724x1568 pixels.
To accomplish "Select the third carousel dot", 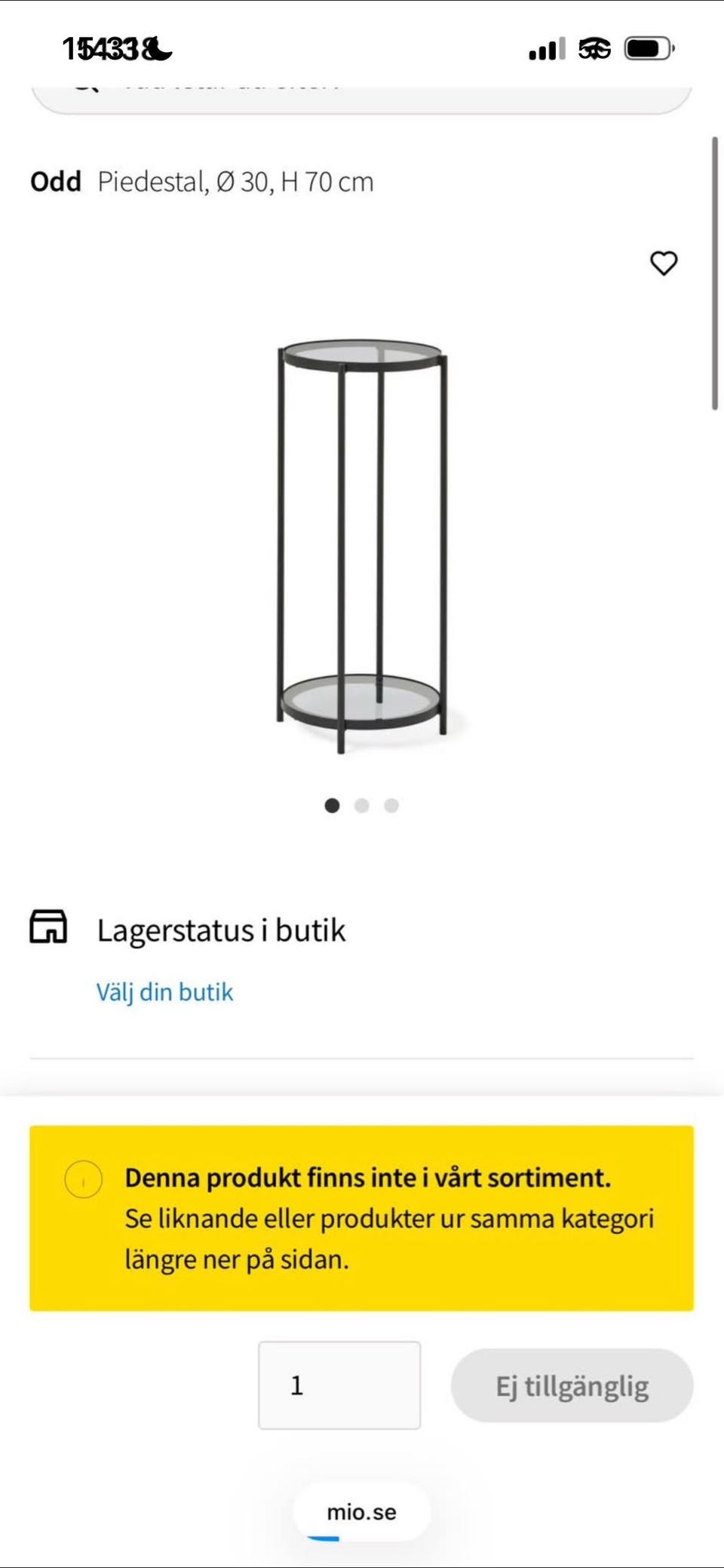I will 391,806.
